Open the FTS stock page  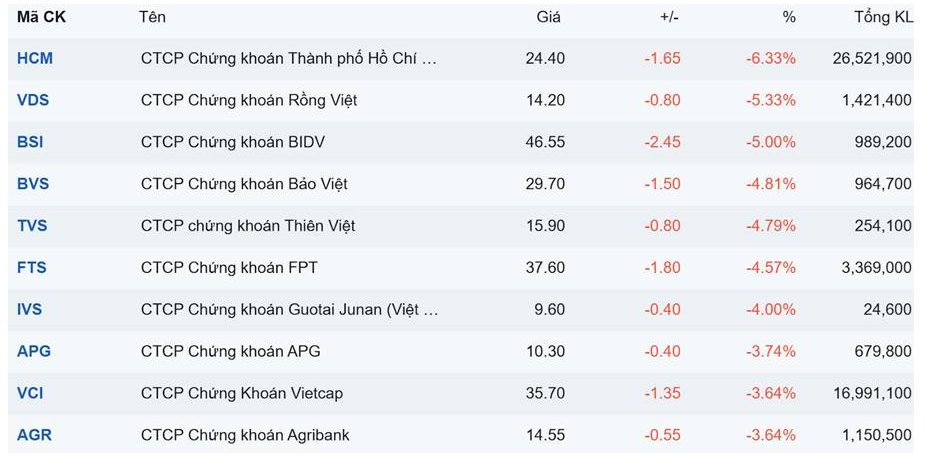tap(32, 268)
